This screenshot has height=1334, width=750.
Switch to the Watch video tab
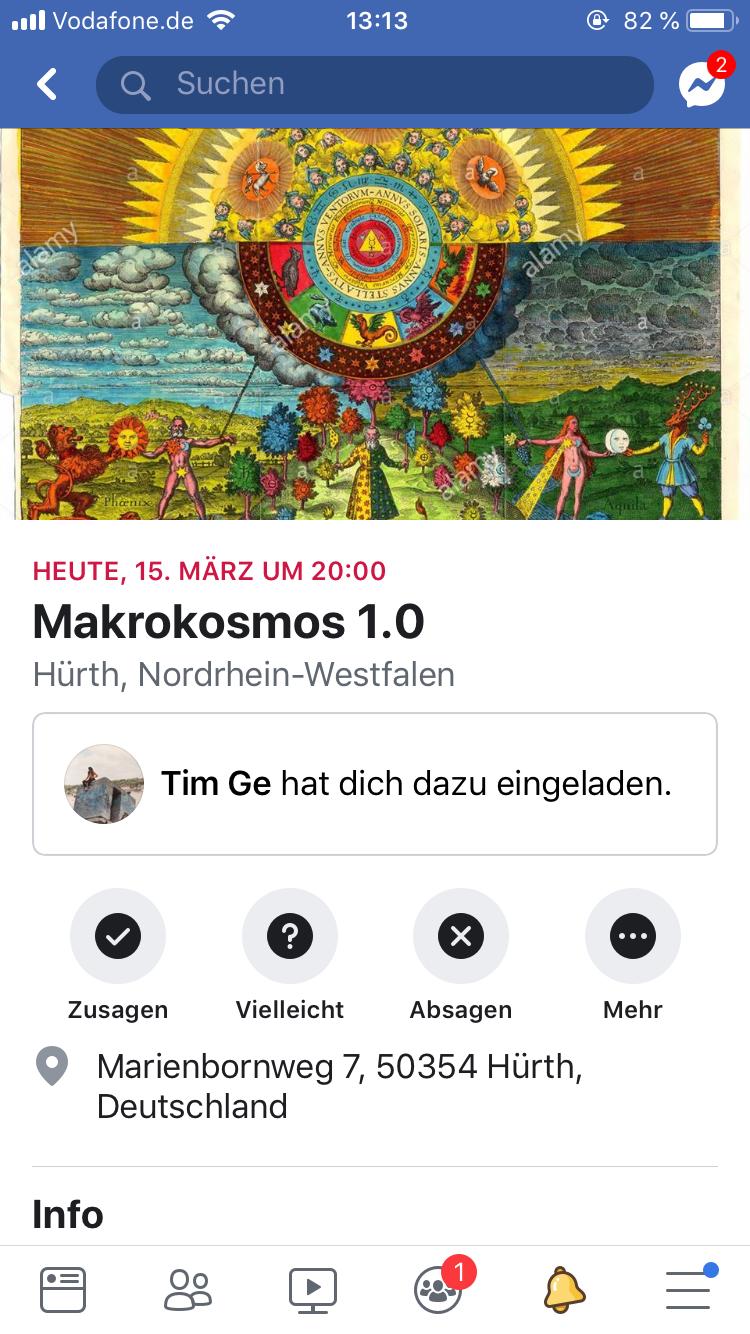[x=313, y=1289]
